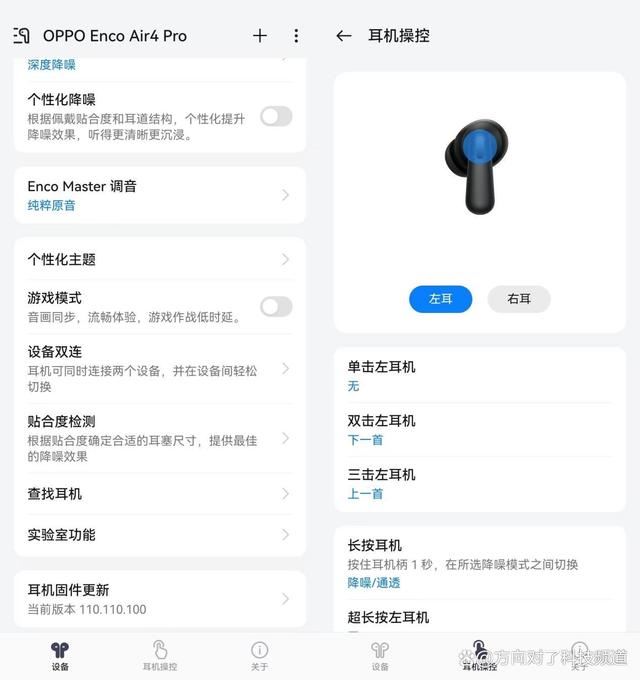Enable 游戏模式 switch

[x=276, y=306]
